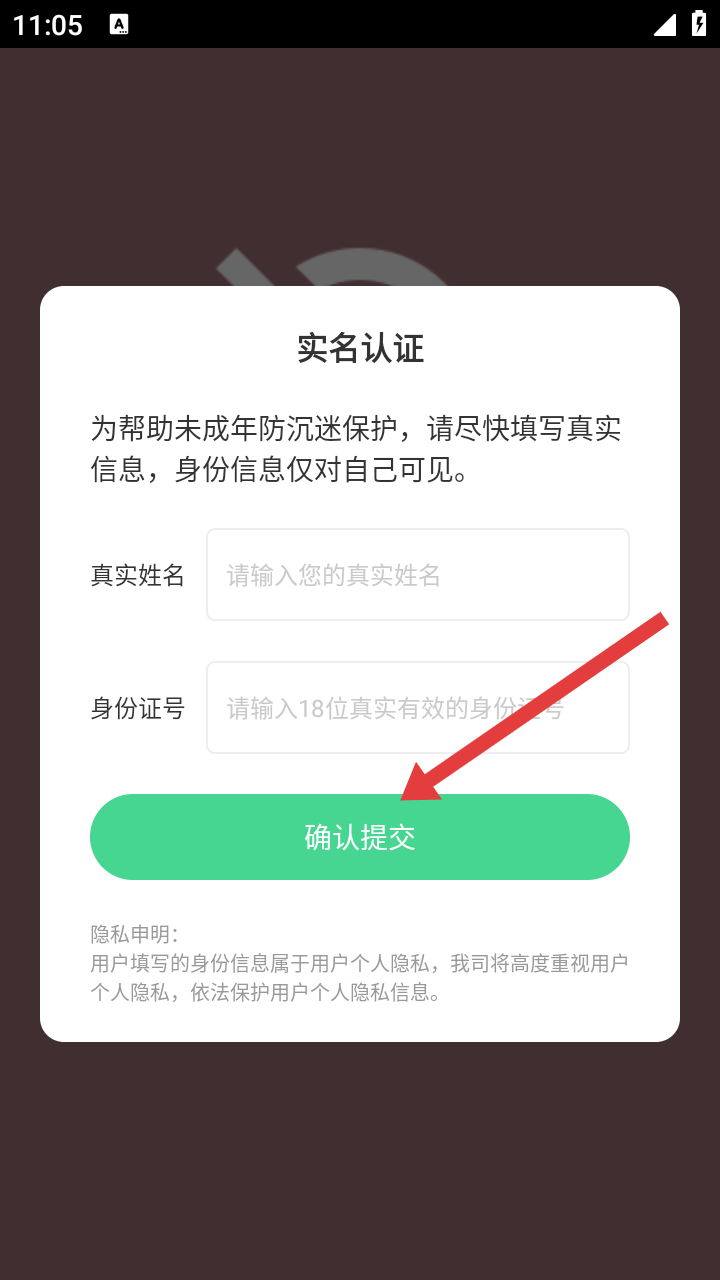
Task: Focus the 身份证号 input field
Action: [x=418, y=708]
